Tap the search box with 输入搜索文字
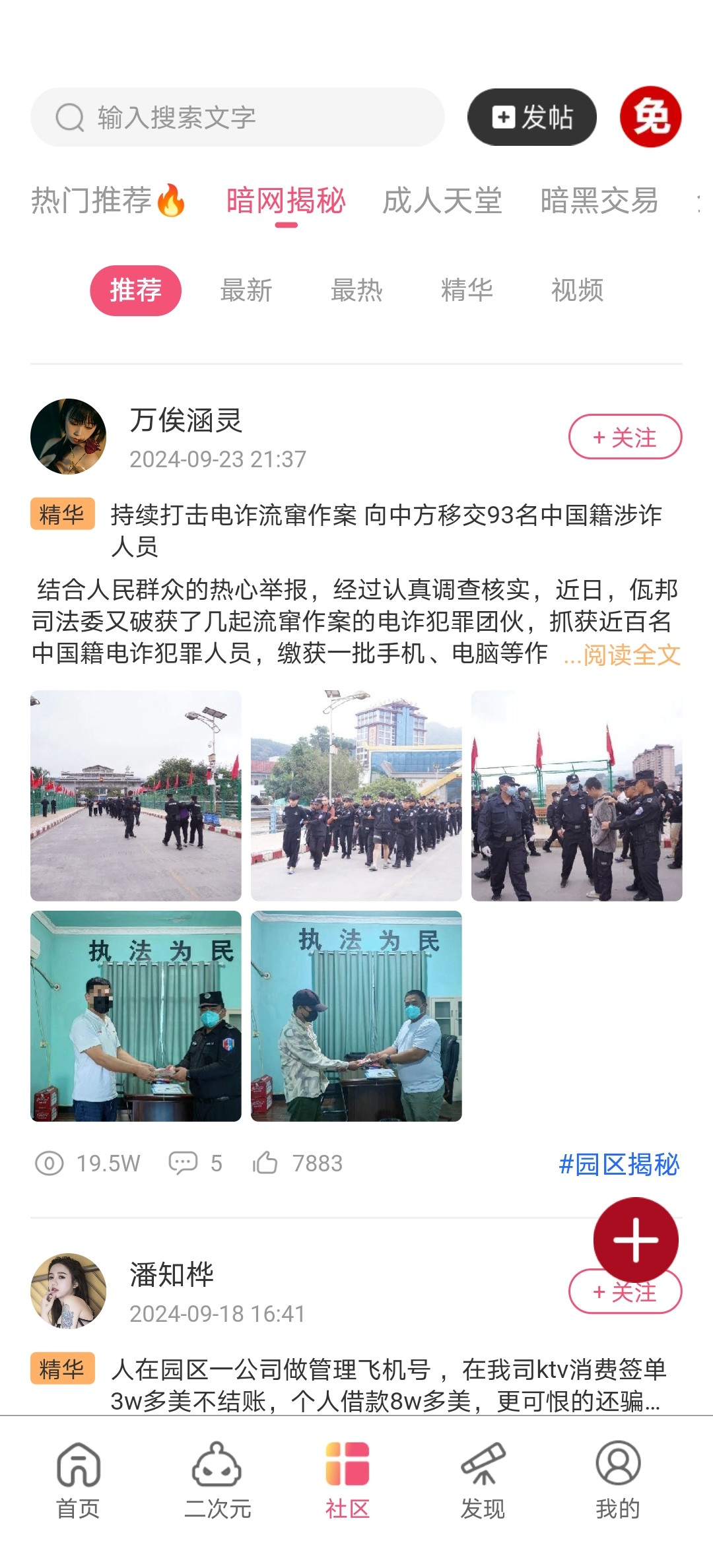713x1568 pixels. [238, 117]
